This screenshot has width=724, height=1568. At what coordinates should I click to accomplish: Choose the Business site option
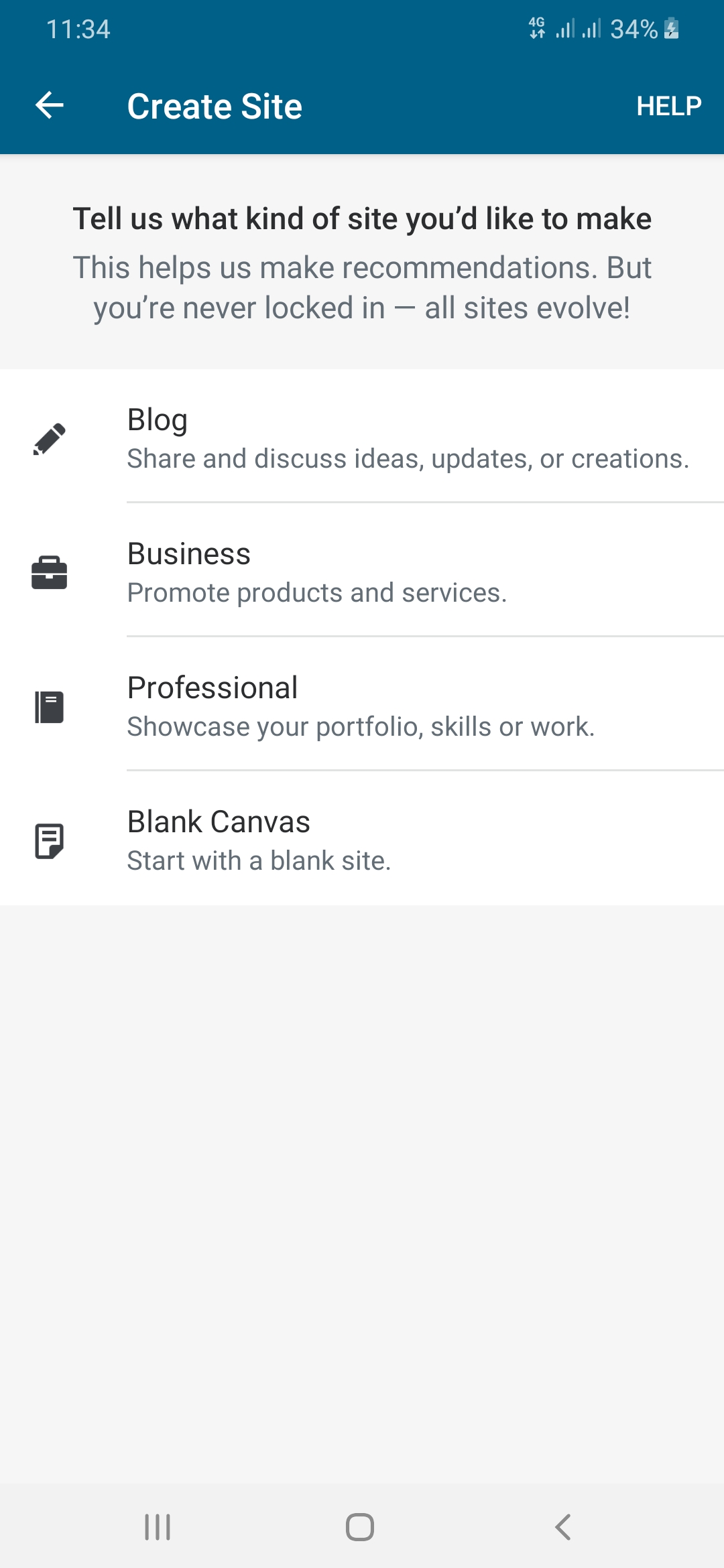[362, 570]
